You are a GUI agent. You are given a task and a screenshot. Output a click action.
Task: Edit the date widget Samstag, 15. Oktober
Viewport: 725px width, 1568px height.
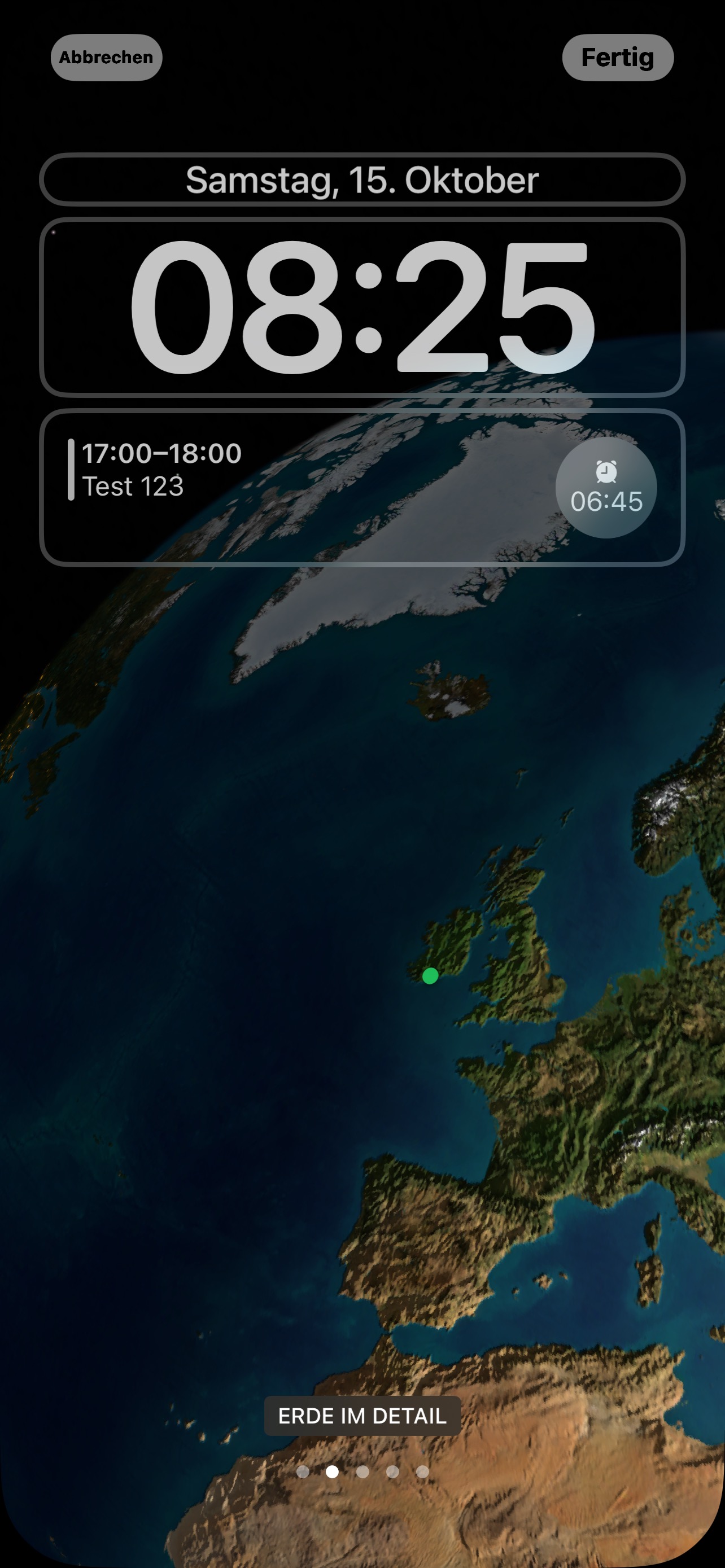point(362,179)
